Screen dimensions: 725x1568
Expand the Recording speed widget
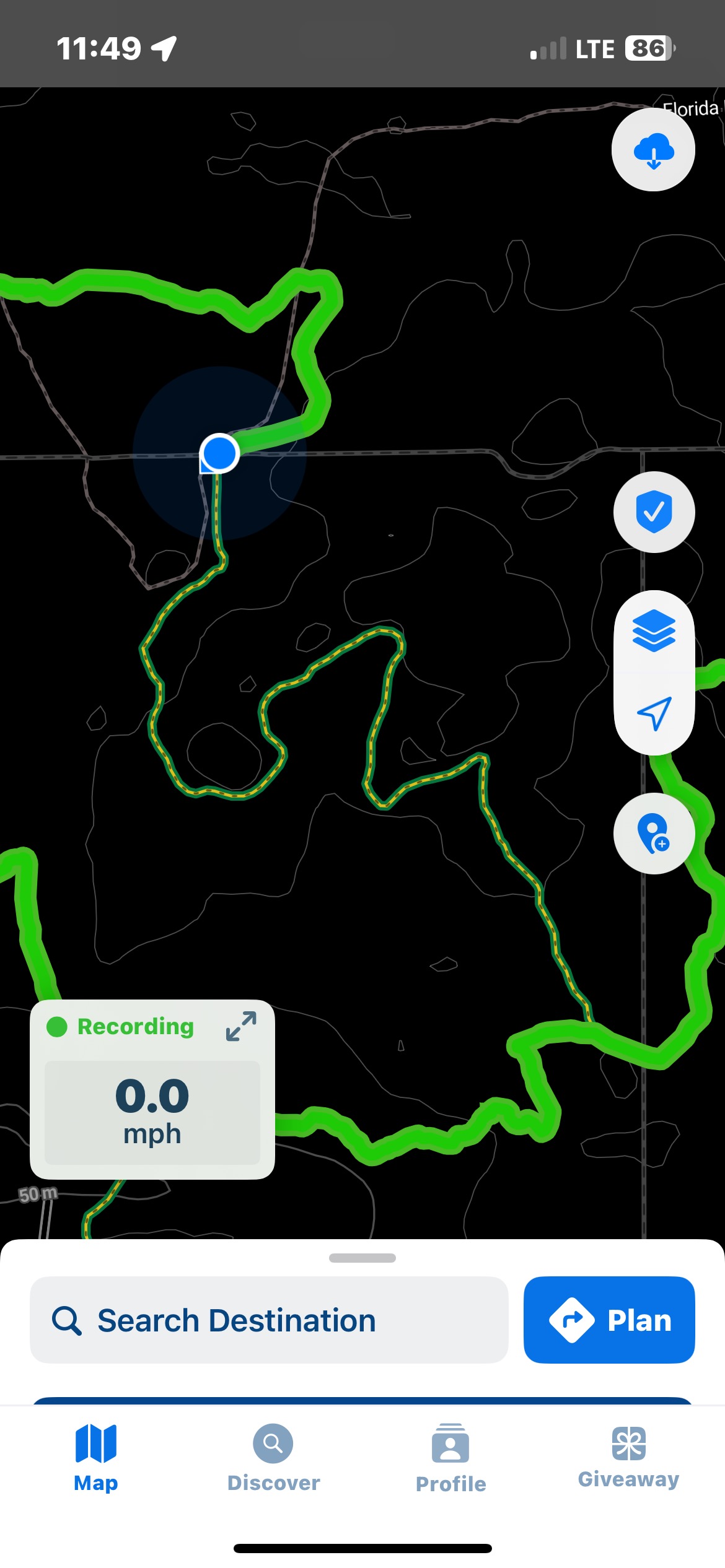tap(241, 1026)
